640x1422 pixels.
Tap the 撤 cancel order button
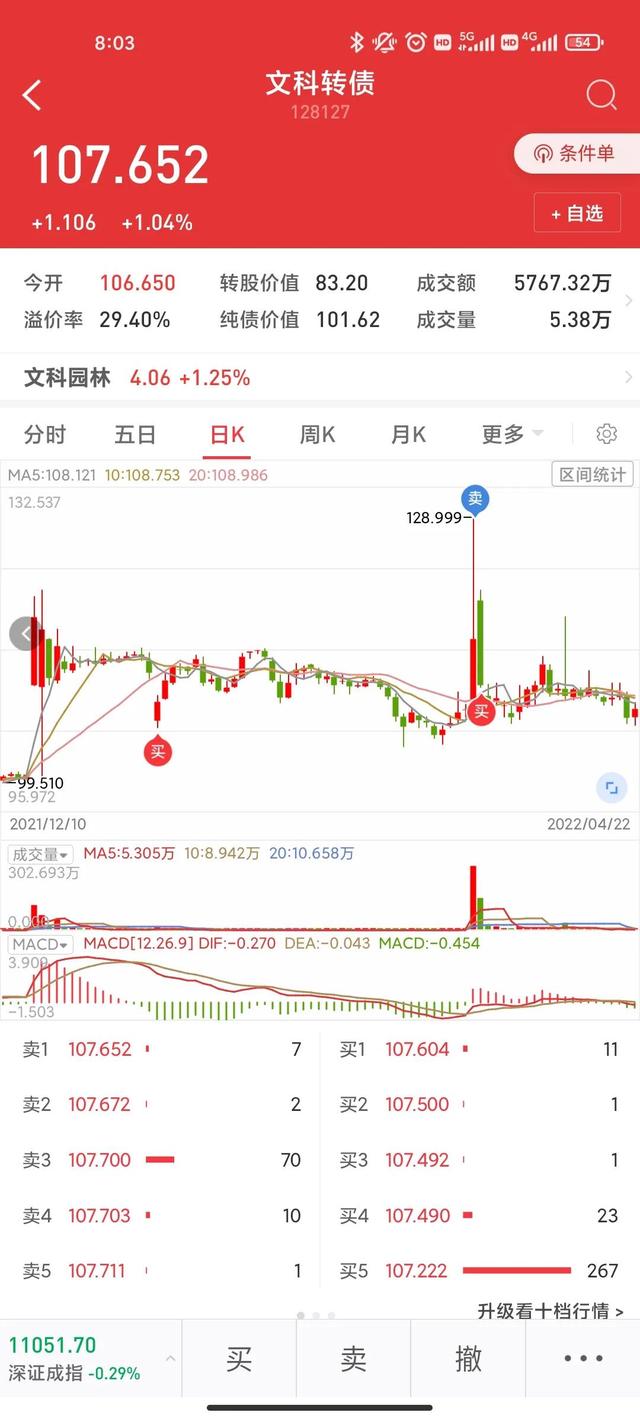pyautogui.click(x=468, y=1359)
